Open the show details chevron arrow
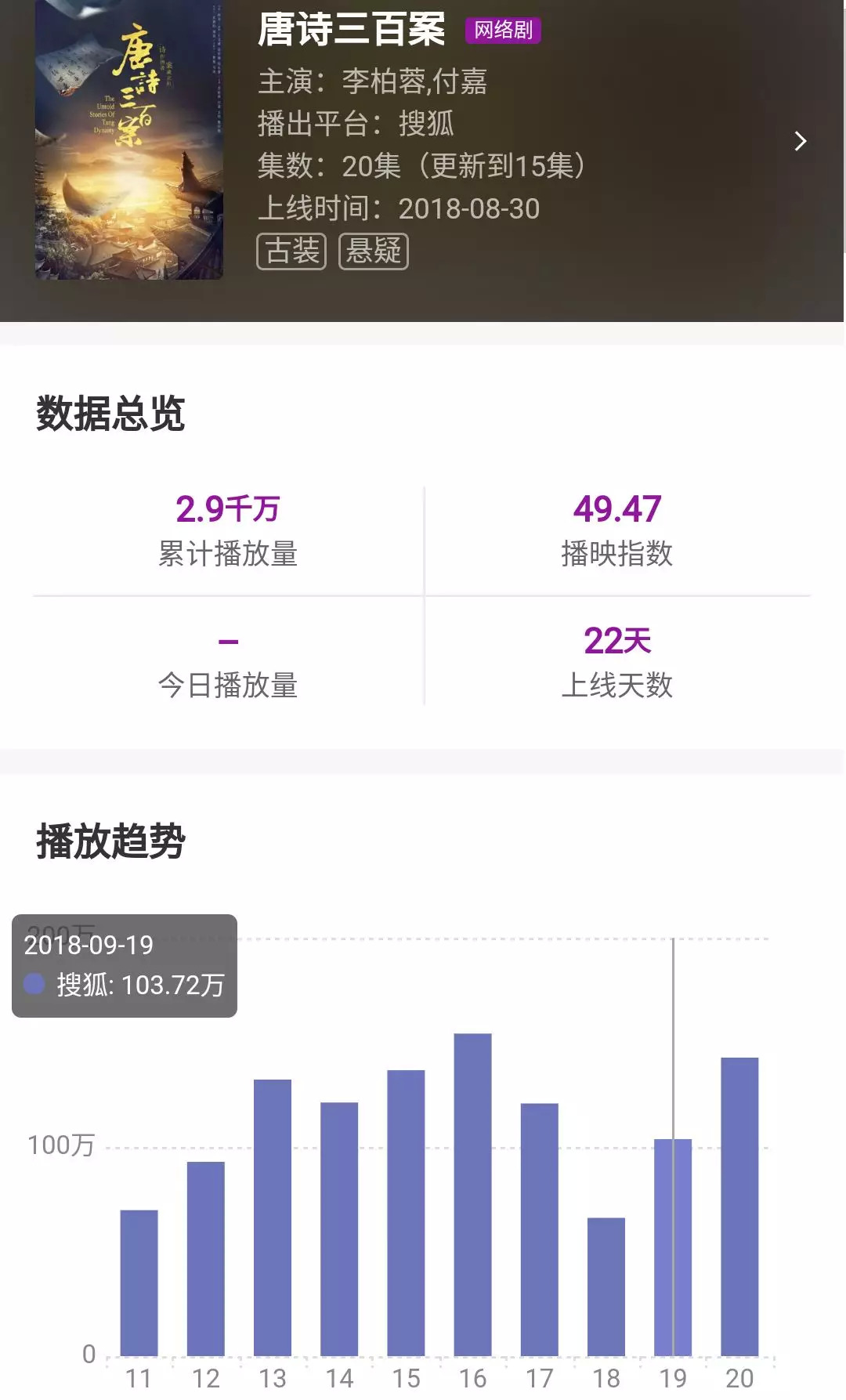The width and height of the screenshot is (846, 1400). coord(800,141)
